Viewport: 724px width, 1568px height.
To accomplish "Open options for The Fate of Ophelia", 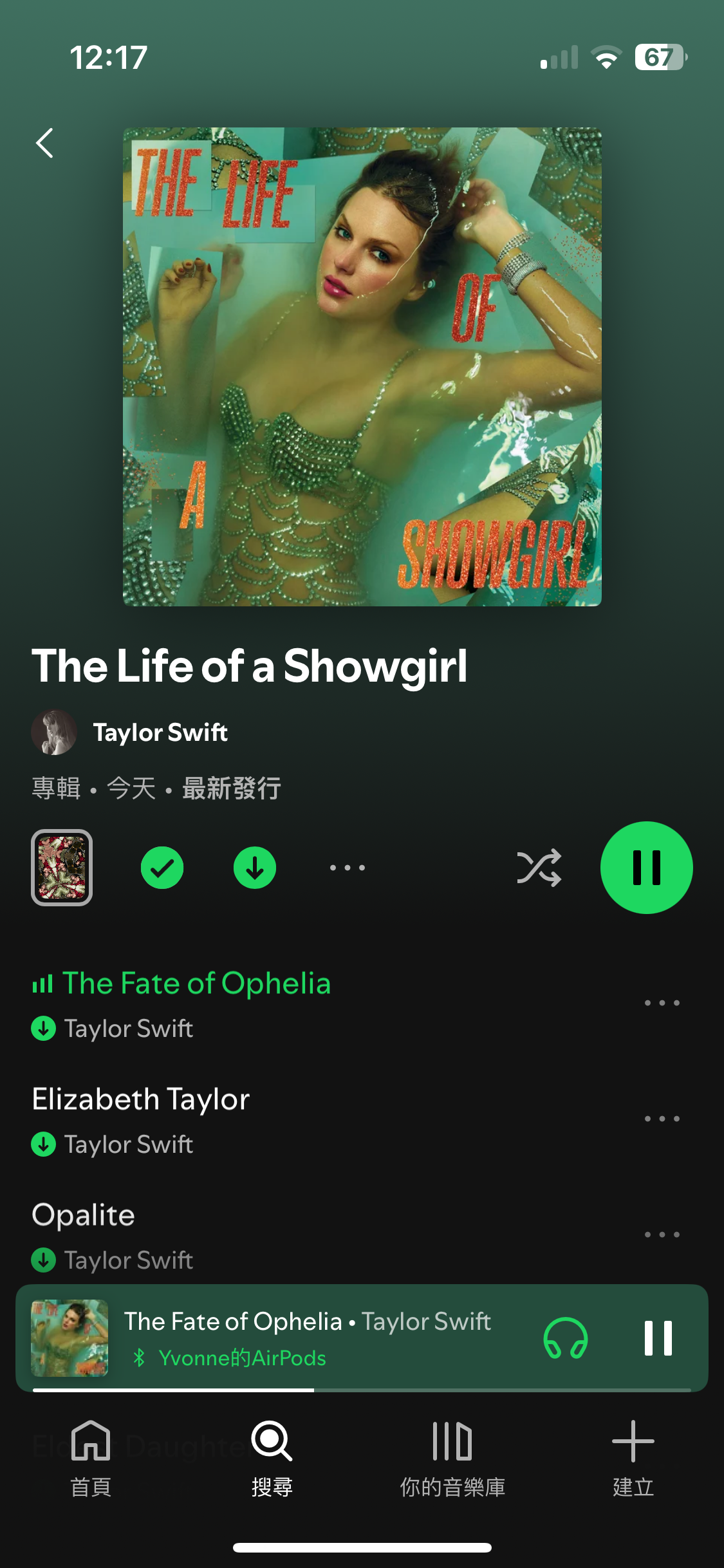I will 662,1003.
